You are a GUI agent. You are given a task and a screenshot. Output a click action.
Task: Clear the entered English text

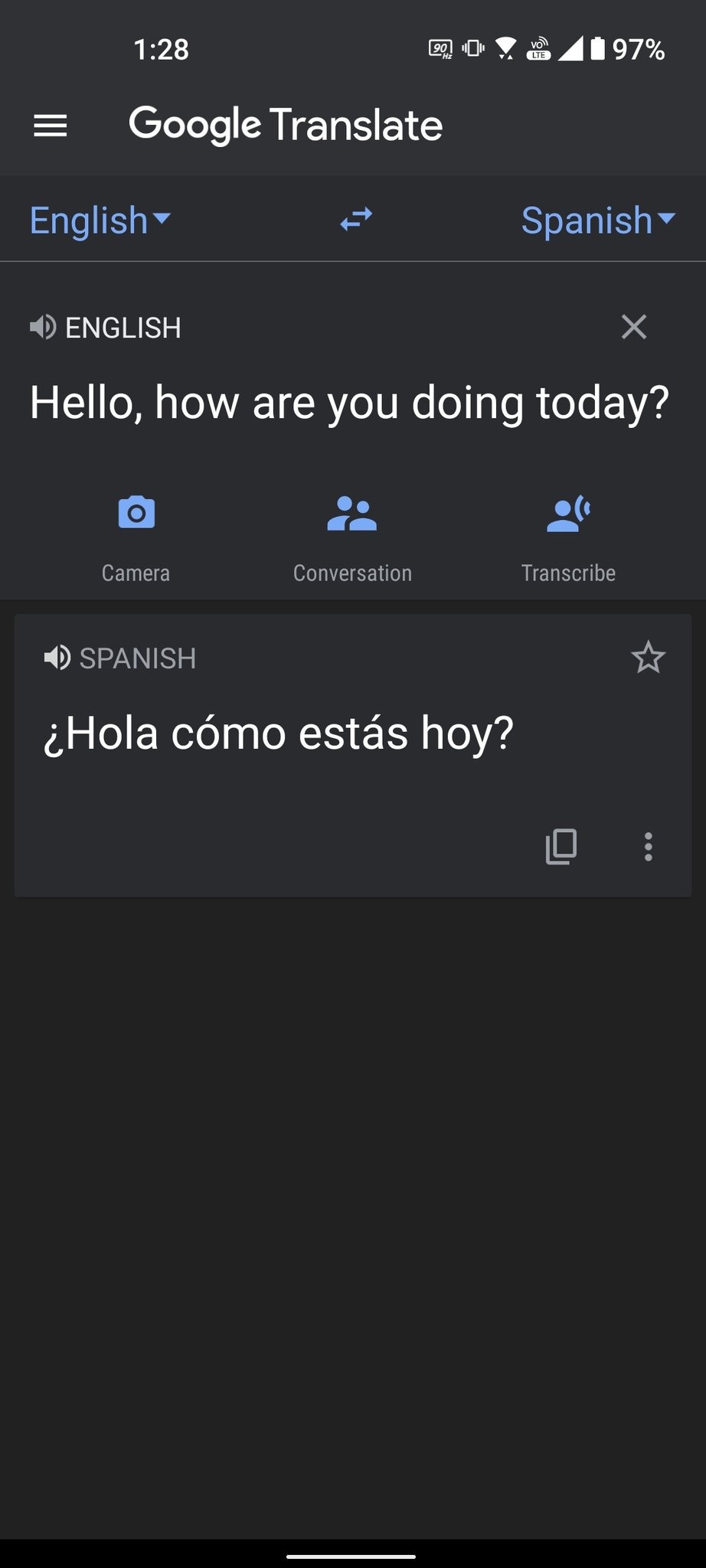(634, 327)
